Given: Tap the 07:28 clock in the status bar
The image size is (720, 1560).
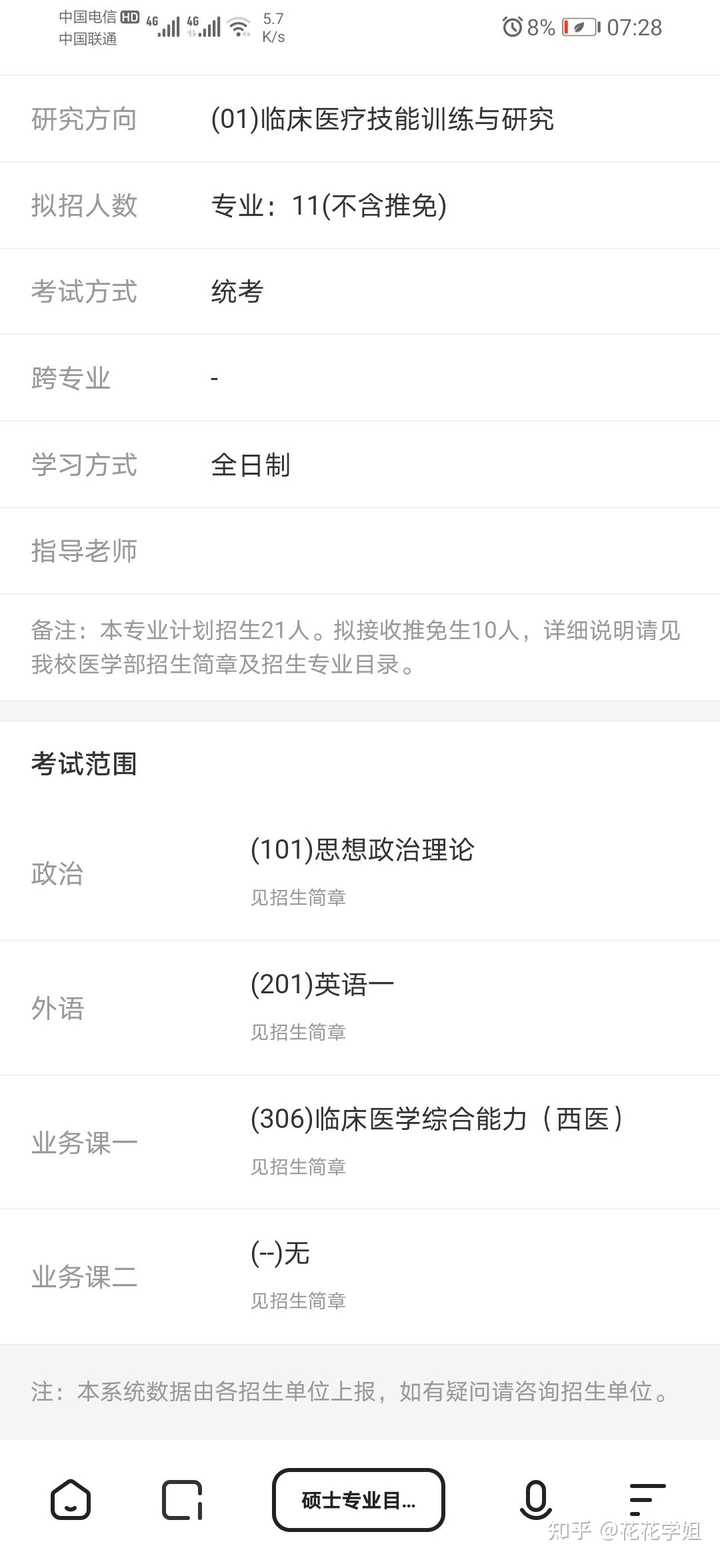Looking at the screenshot, I should pyautogui.click(x=635, y=28).
